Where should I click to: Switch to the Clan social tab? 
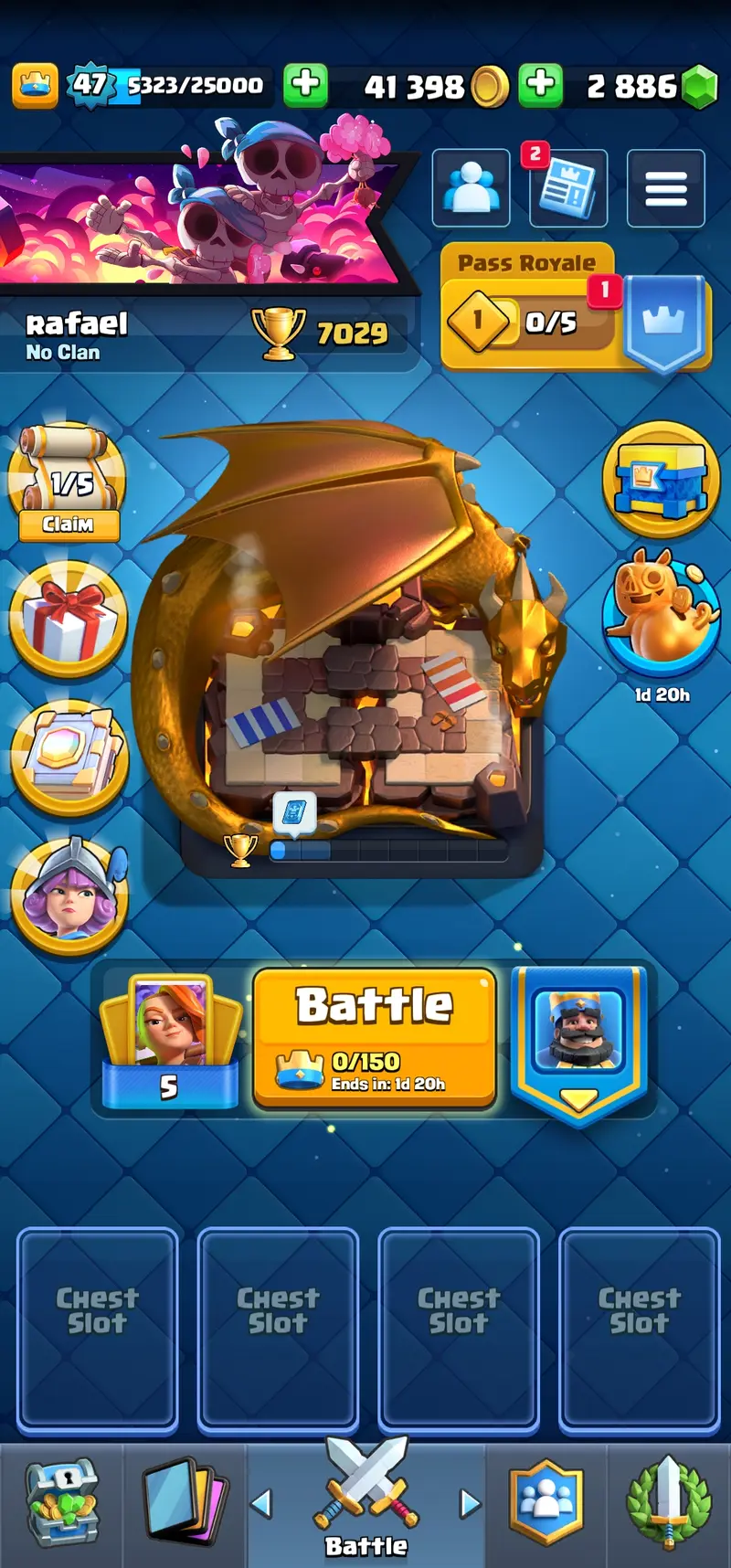546,1503
